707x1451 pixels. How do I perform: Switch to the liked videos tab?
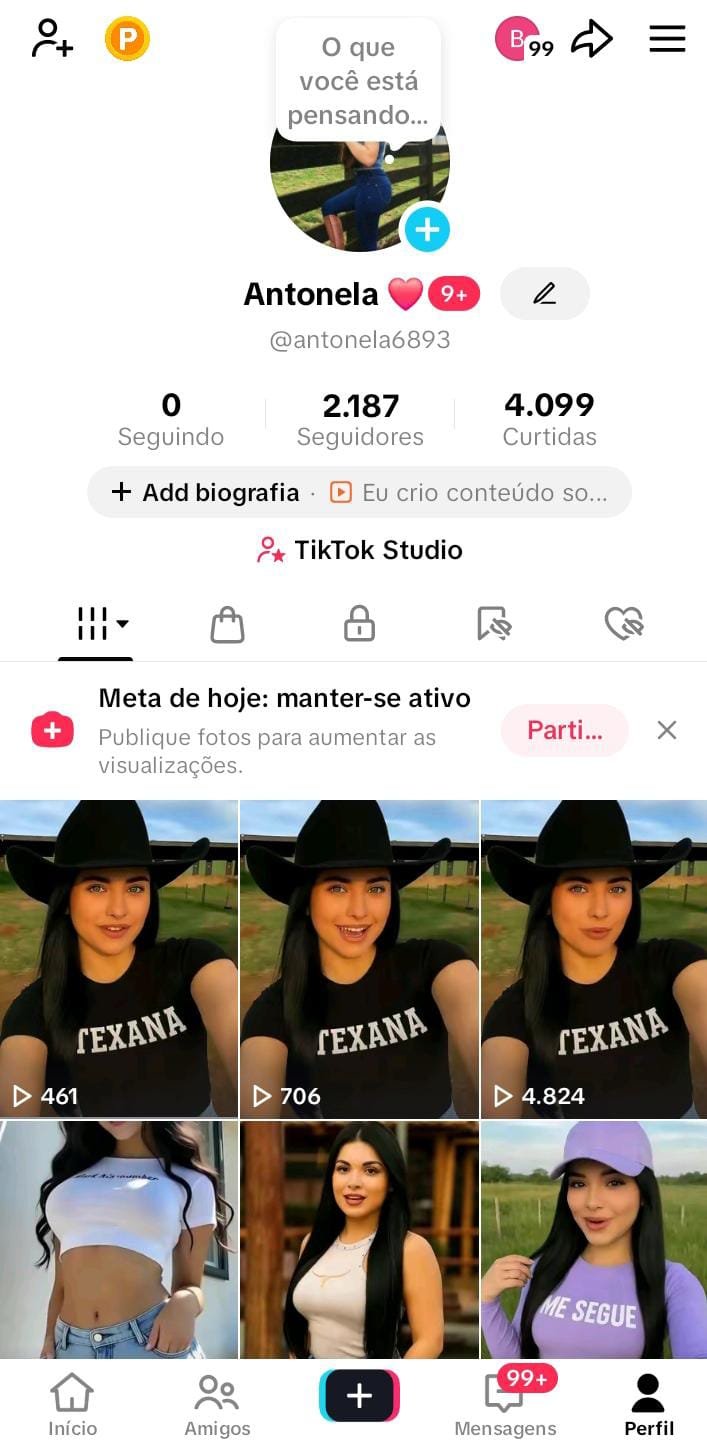pos(624,625)
